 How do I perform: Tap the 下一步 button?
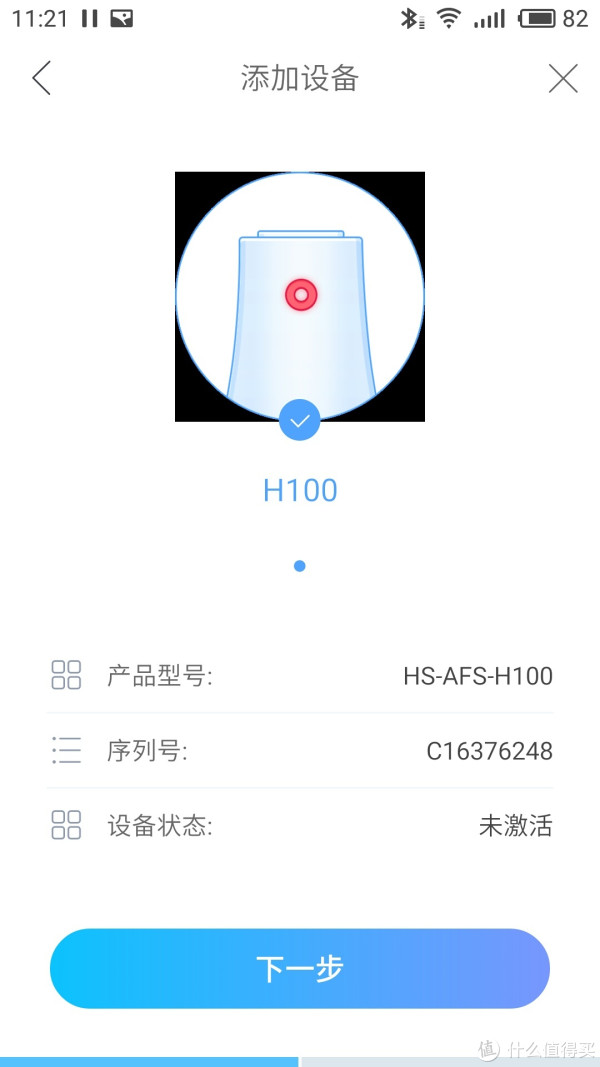tap(300, 968)
